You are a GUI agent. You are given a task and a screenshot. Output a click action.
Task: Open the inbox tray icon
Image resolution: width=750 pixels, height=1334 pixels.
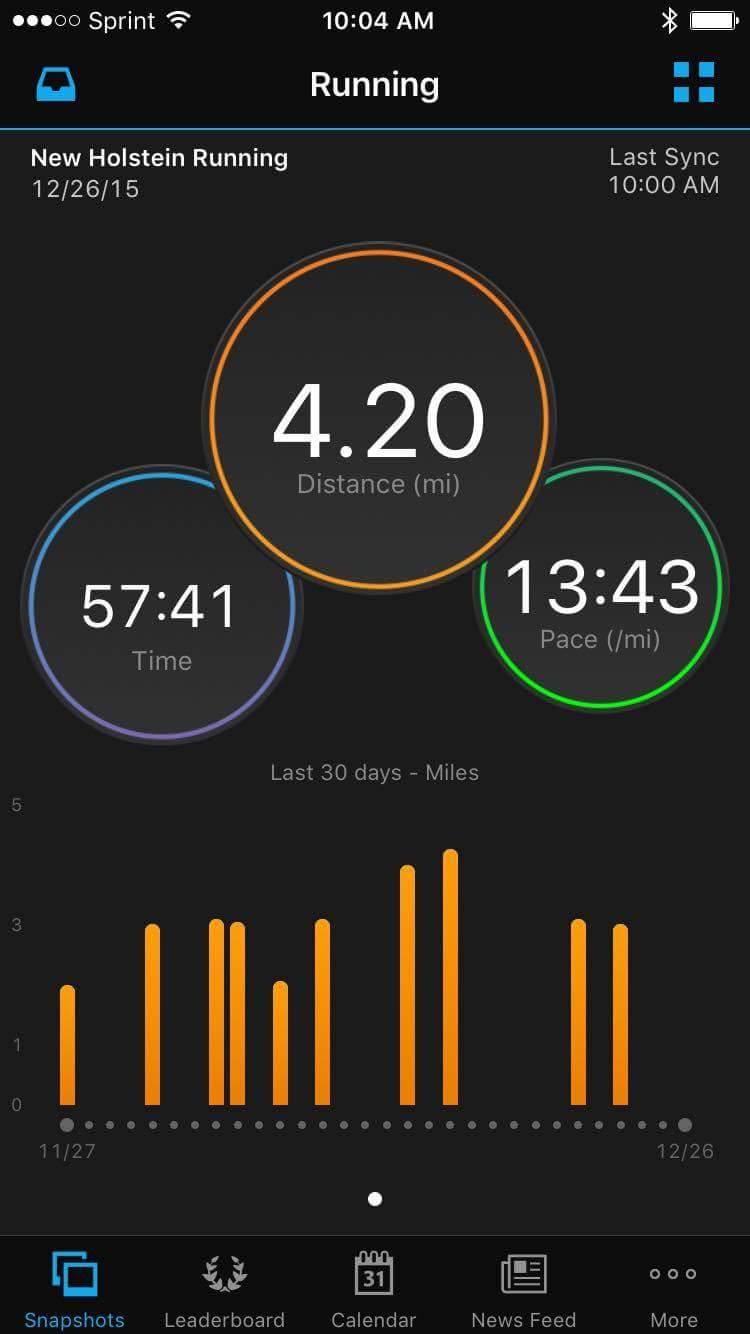[56, 84]
